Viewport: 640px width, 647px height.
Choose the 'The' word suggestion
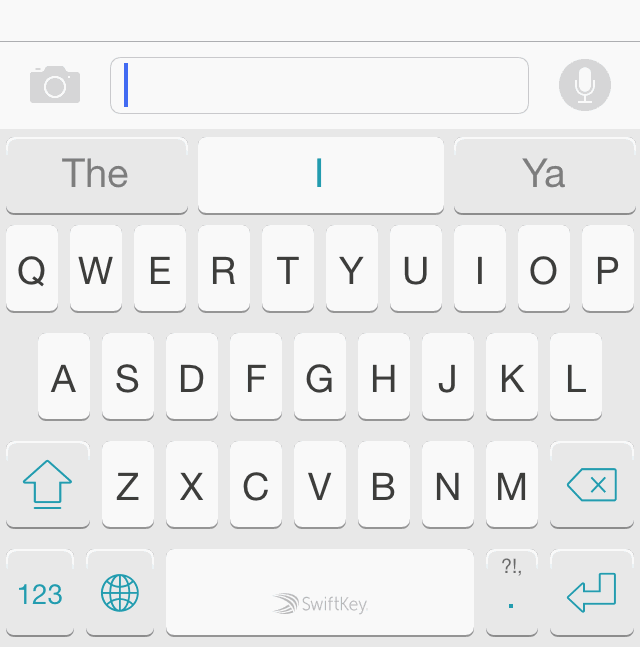96,175
